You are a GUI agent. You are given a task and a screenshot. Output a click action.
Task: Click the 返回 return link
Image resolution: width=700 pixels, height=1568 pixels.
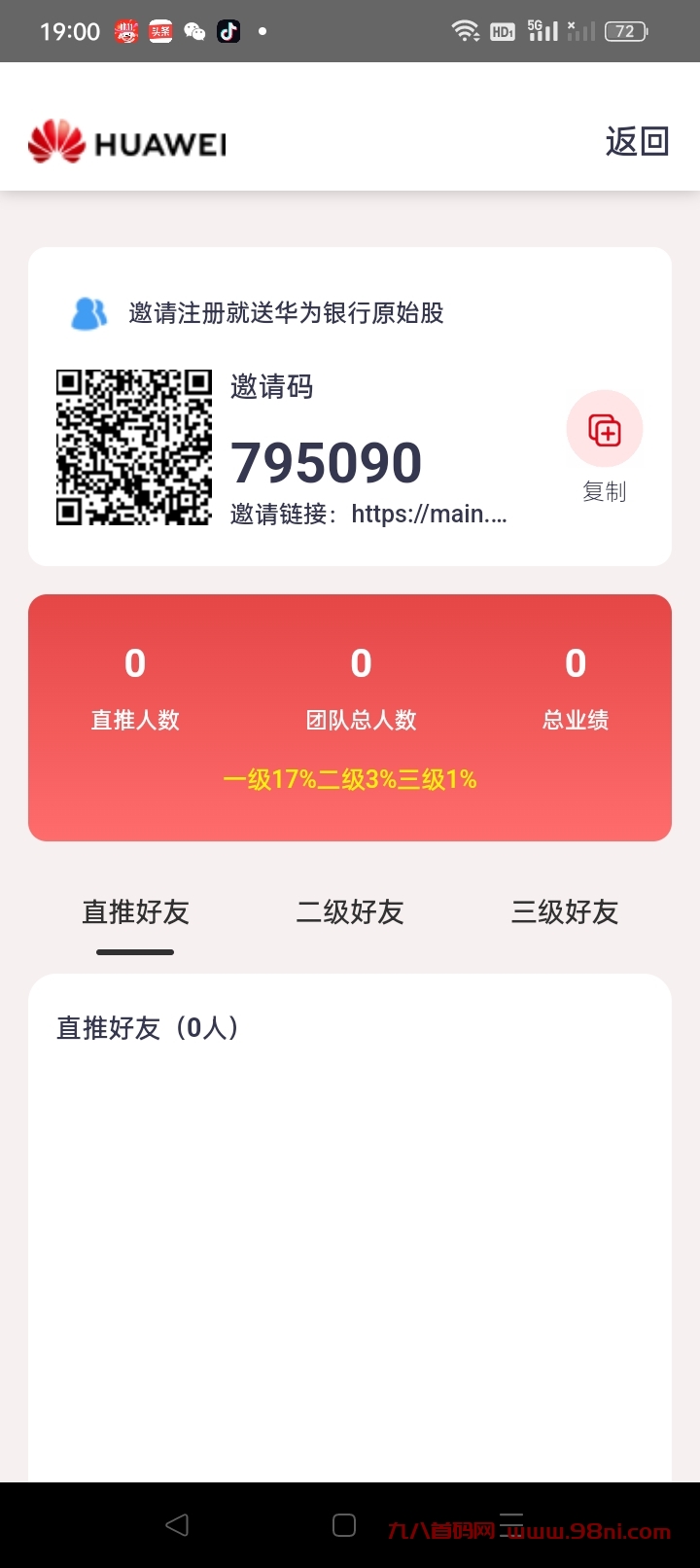[x=637, y=141]
